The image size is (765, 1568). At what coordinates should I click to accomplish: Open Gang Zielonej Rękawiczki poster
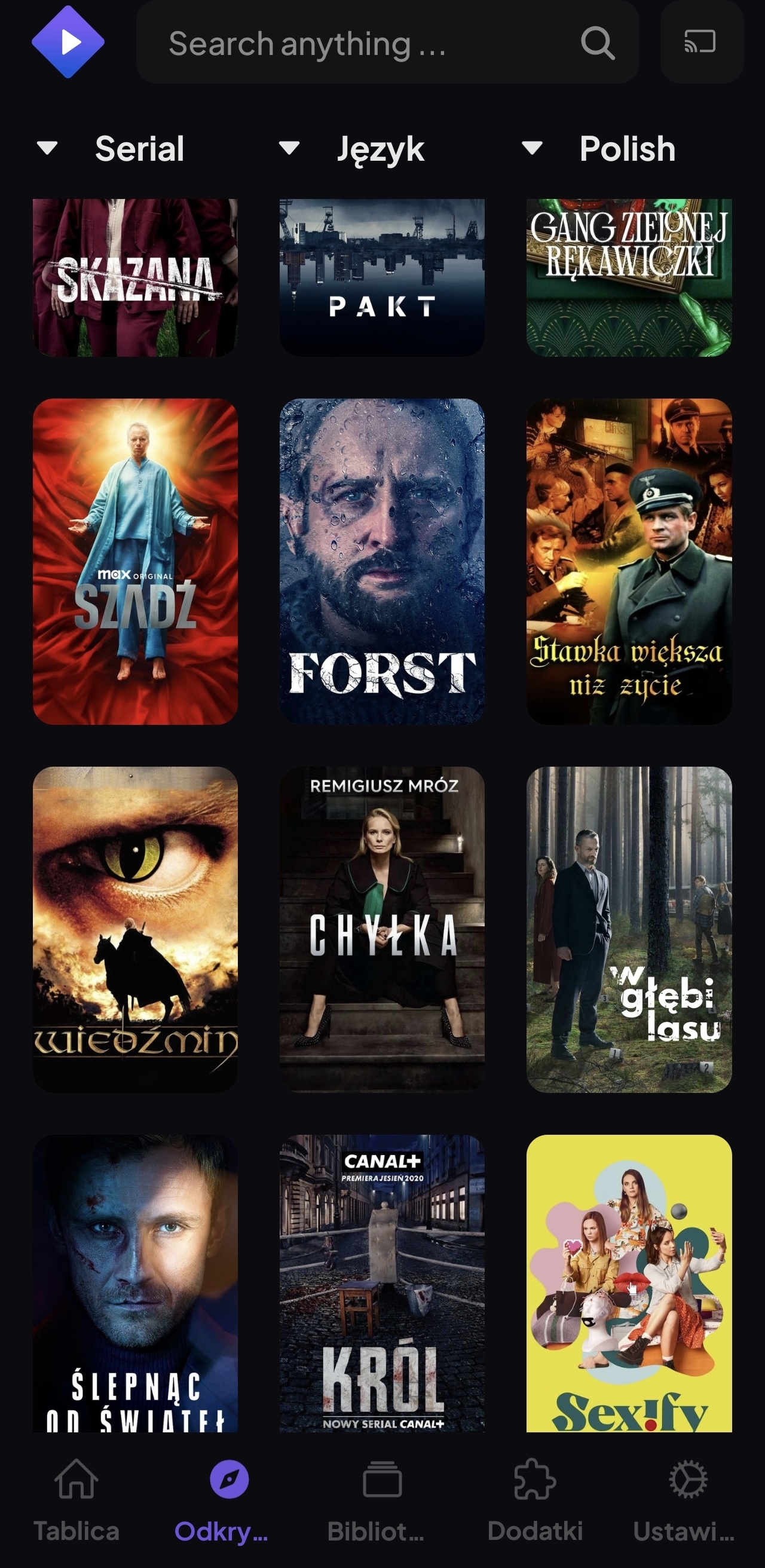(x=629, y=277)
